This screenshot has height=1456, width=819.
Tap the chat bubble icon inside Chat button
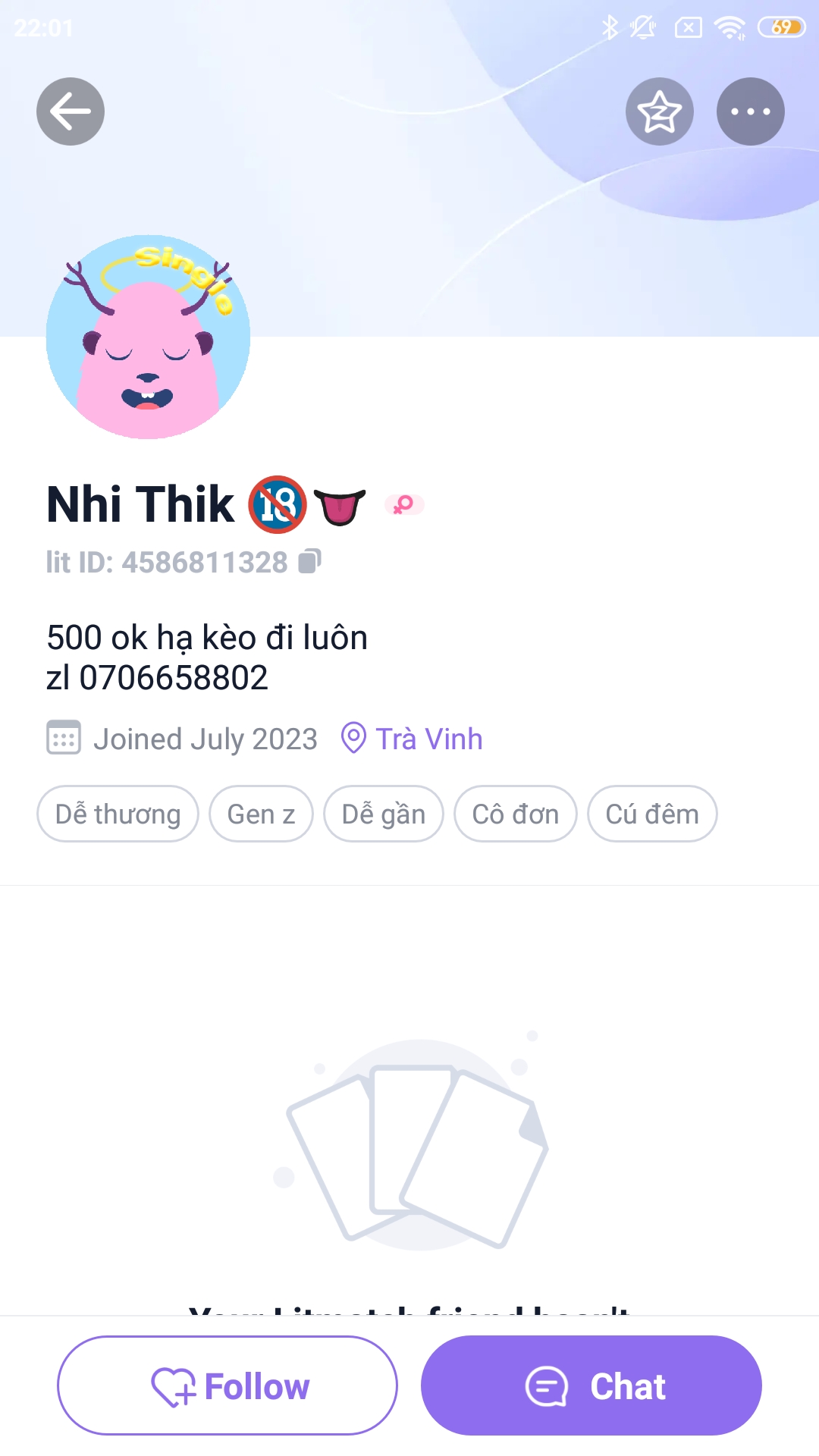pyautogui.click(x=548, y=1385)
